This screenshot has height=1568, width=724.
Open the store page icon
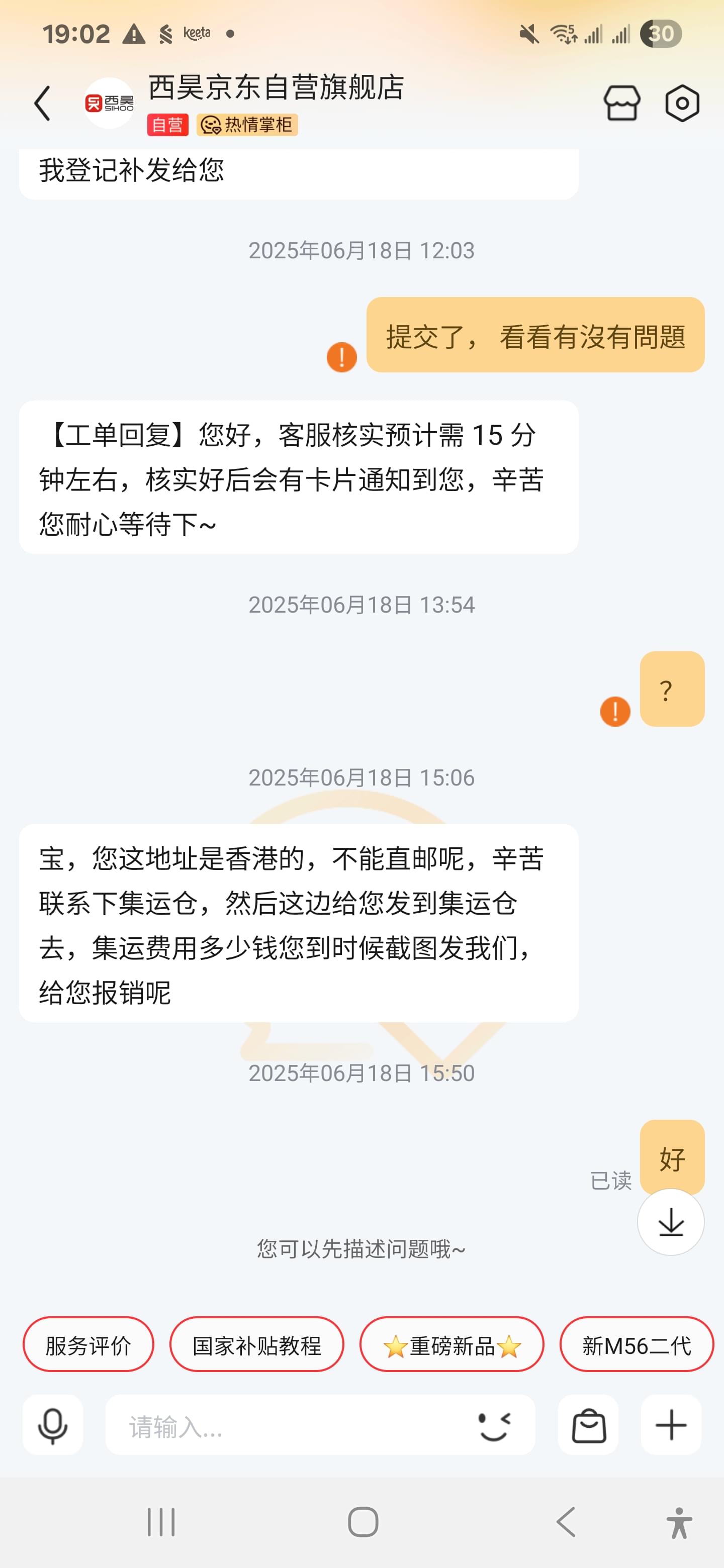coord(622,103)
